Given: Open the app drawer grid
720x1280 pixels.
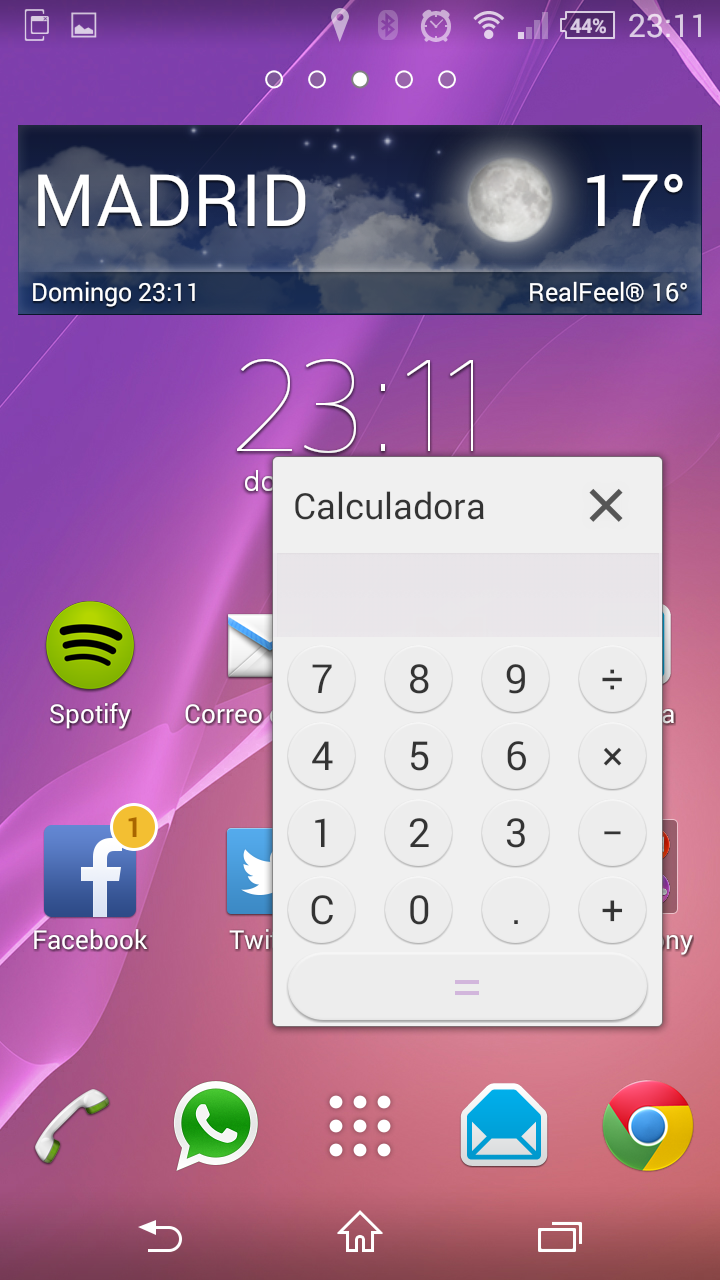Looking at the screenshot, I should point(360,1125).
